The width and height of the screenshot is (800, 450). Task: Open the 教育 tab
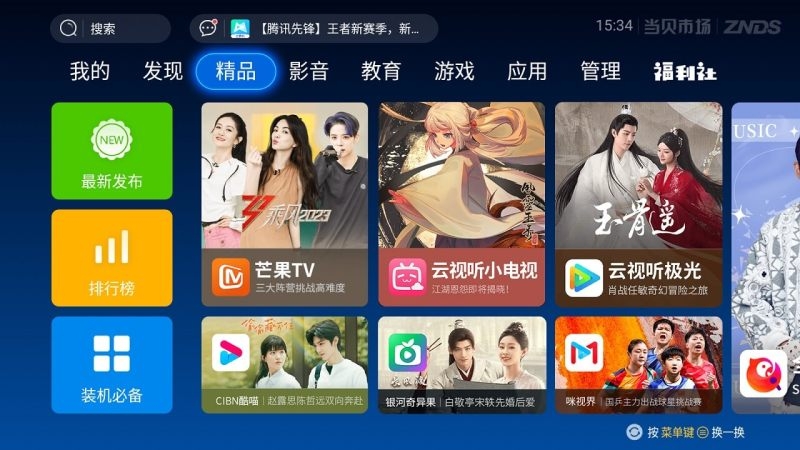coord(381,72)
